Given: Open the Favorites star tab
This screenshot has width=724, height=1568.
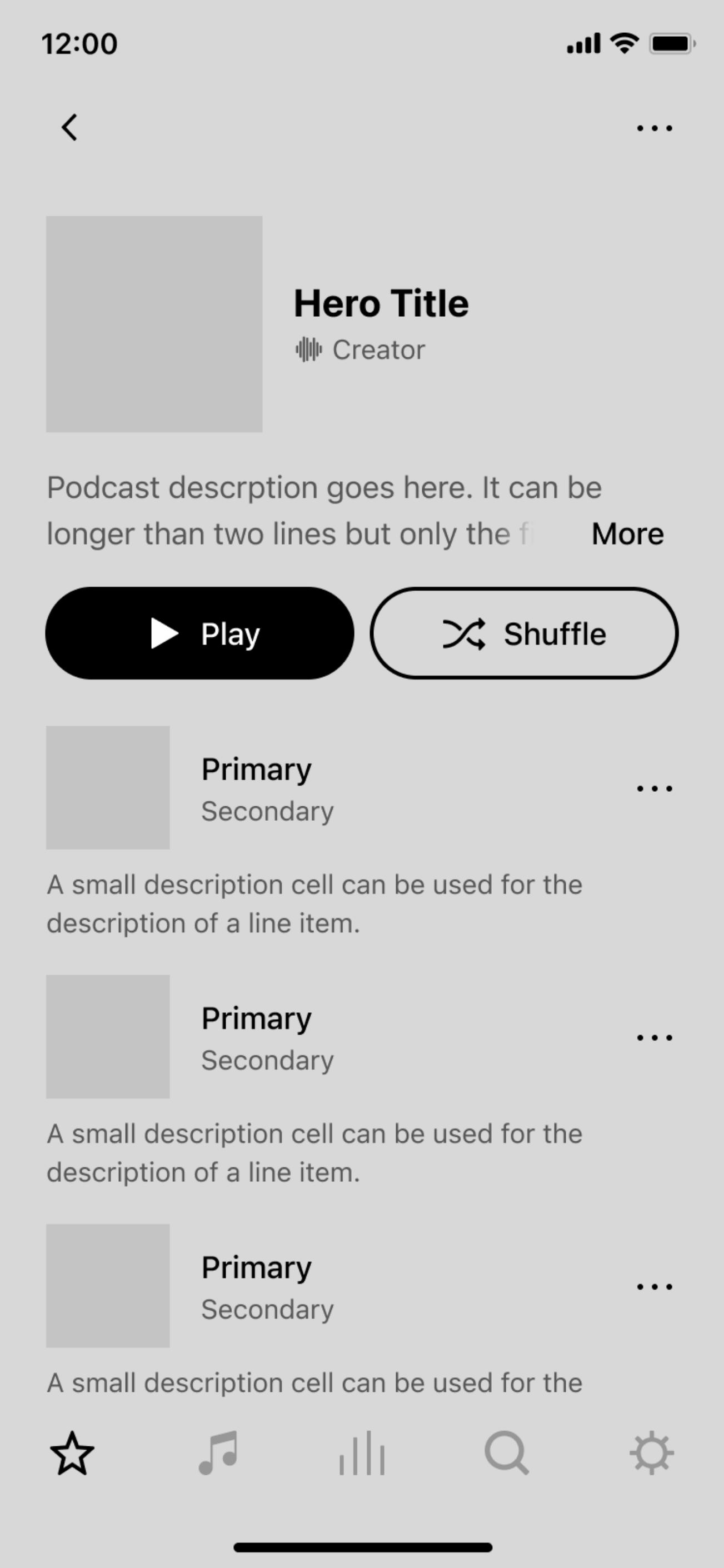Looking at the screenshot, I should tap(72, 1455).
